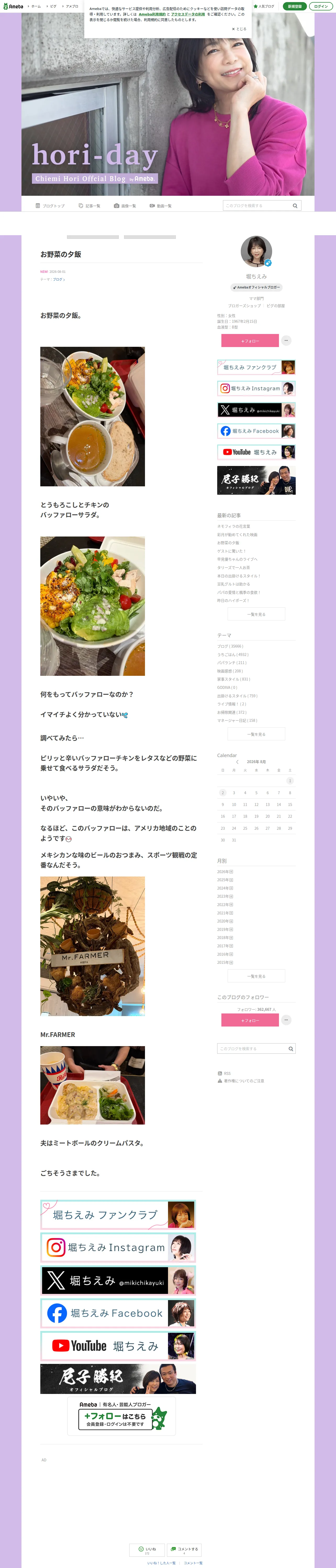The width and height of the screenshot is (336, 1568).
Task: Go to the previous calendar month
Action: pyautogui.click(x=237, y=762)
